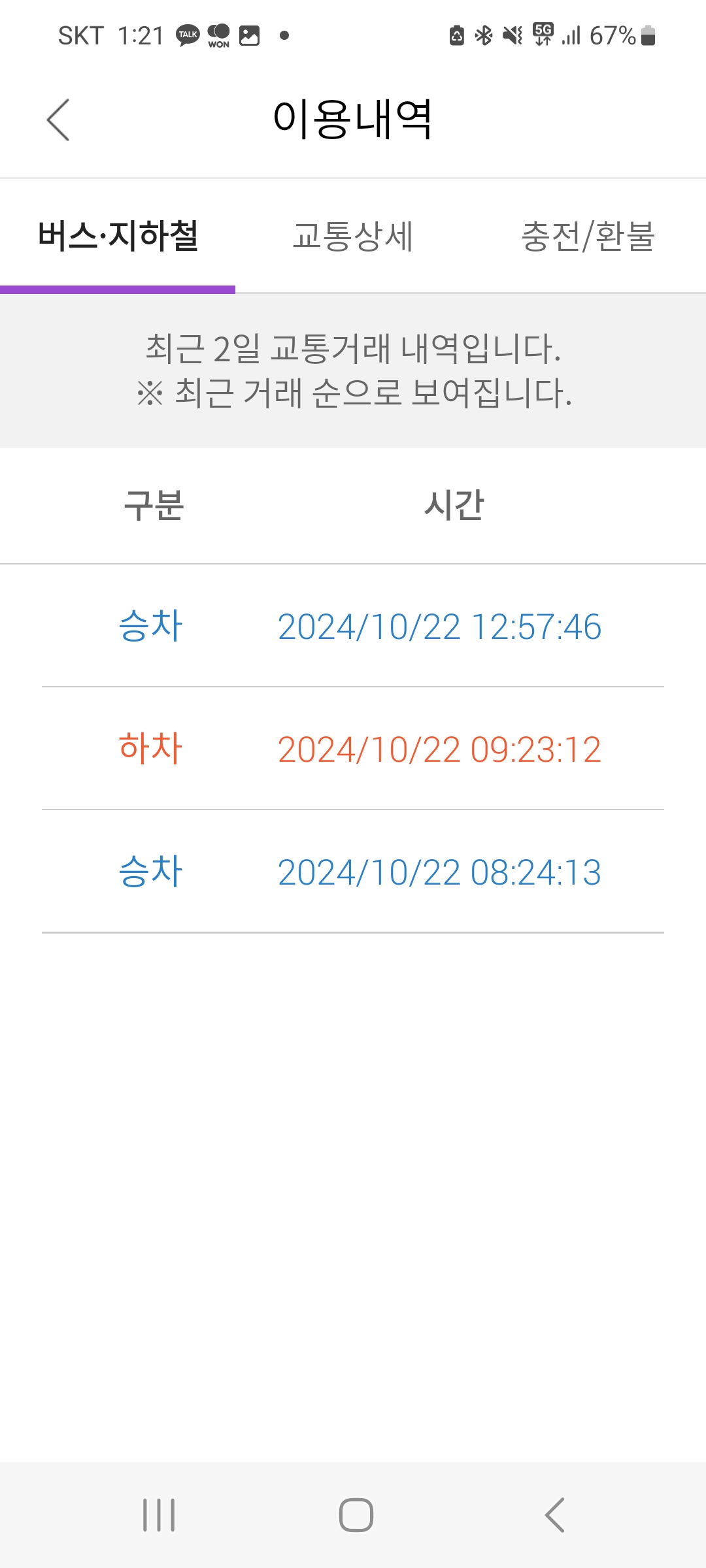The width and height of the screenshot is (706, 1568).
Task: Open recent apps from navigation bar
Action: [159, 1514]
